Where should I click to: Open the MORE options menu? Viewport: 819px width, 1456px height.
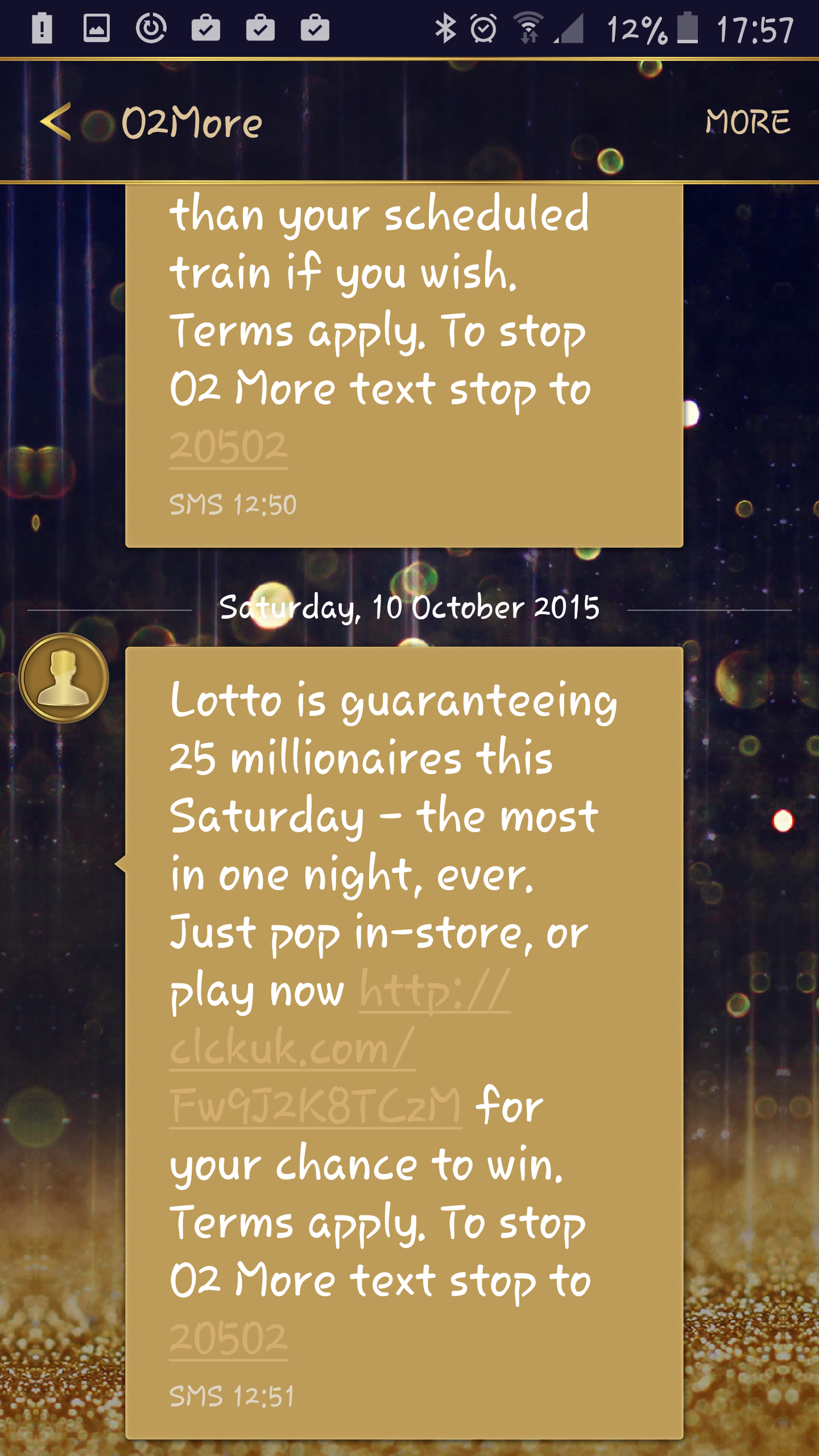pos(747,122)
